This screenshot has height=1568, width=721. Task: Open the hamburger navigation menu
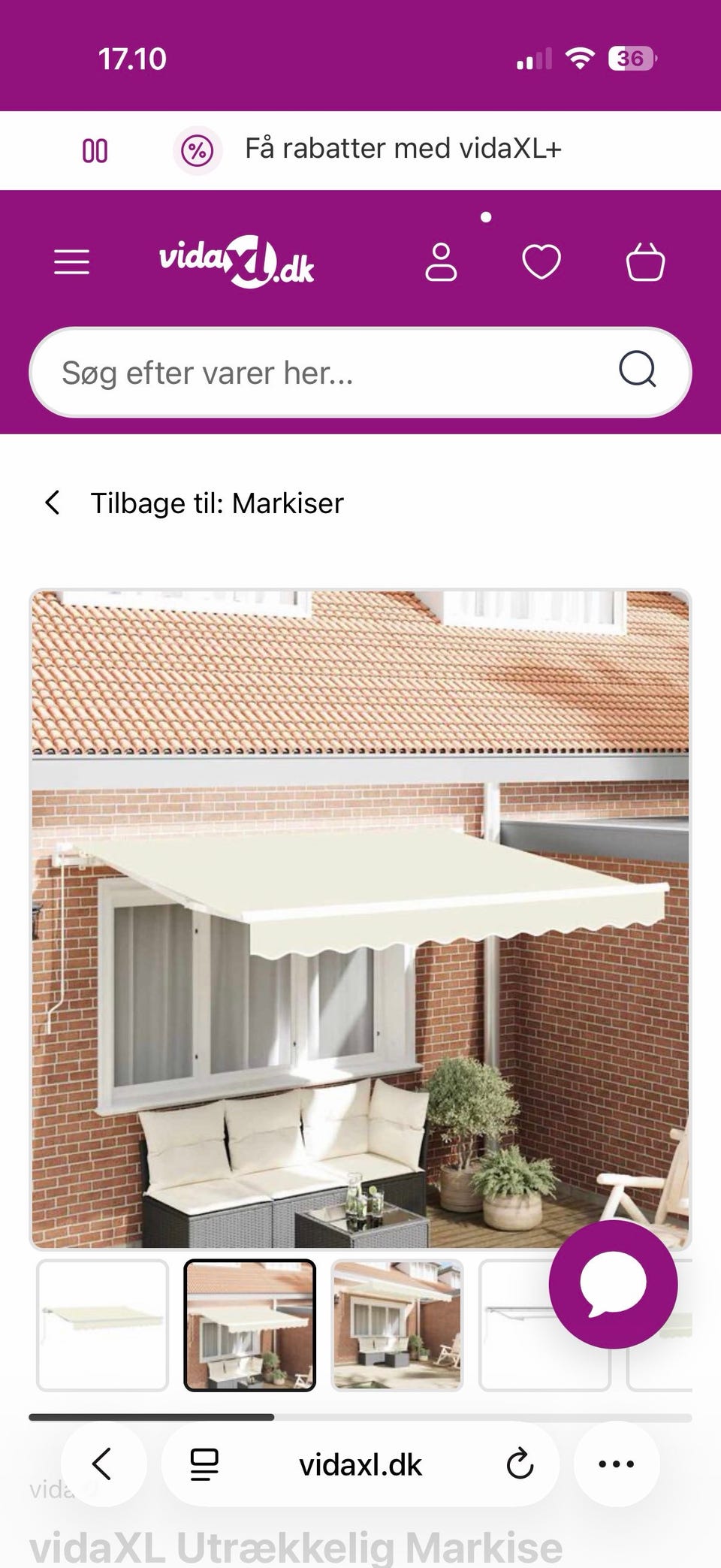(72, 261)
